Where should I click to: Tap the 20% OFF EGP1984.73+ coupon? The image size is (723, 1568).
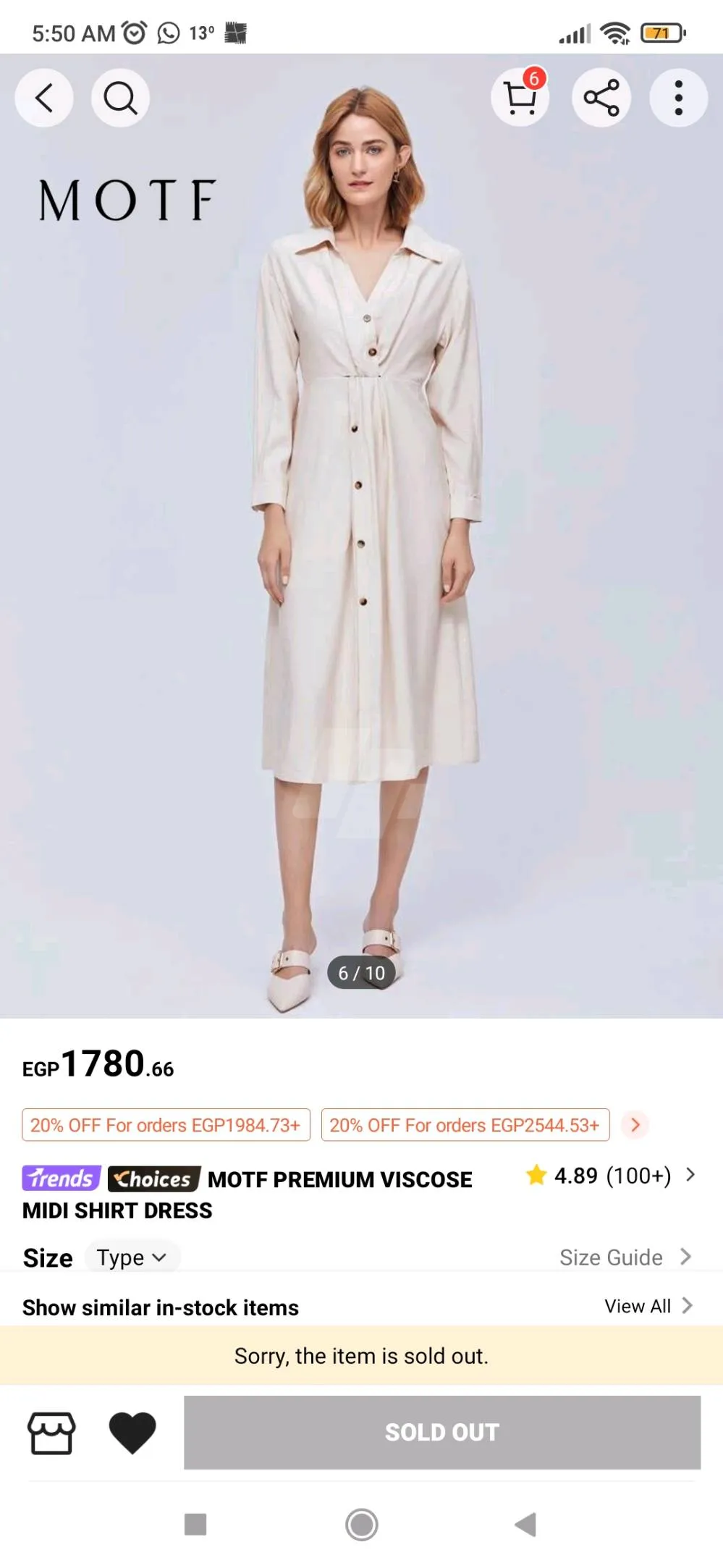pyautogui.click(x=166, y=1125)
